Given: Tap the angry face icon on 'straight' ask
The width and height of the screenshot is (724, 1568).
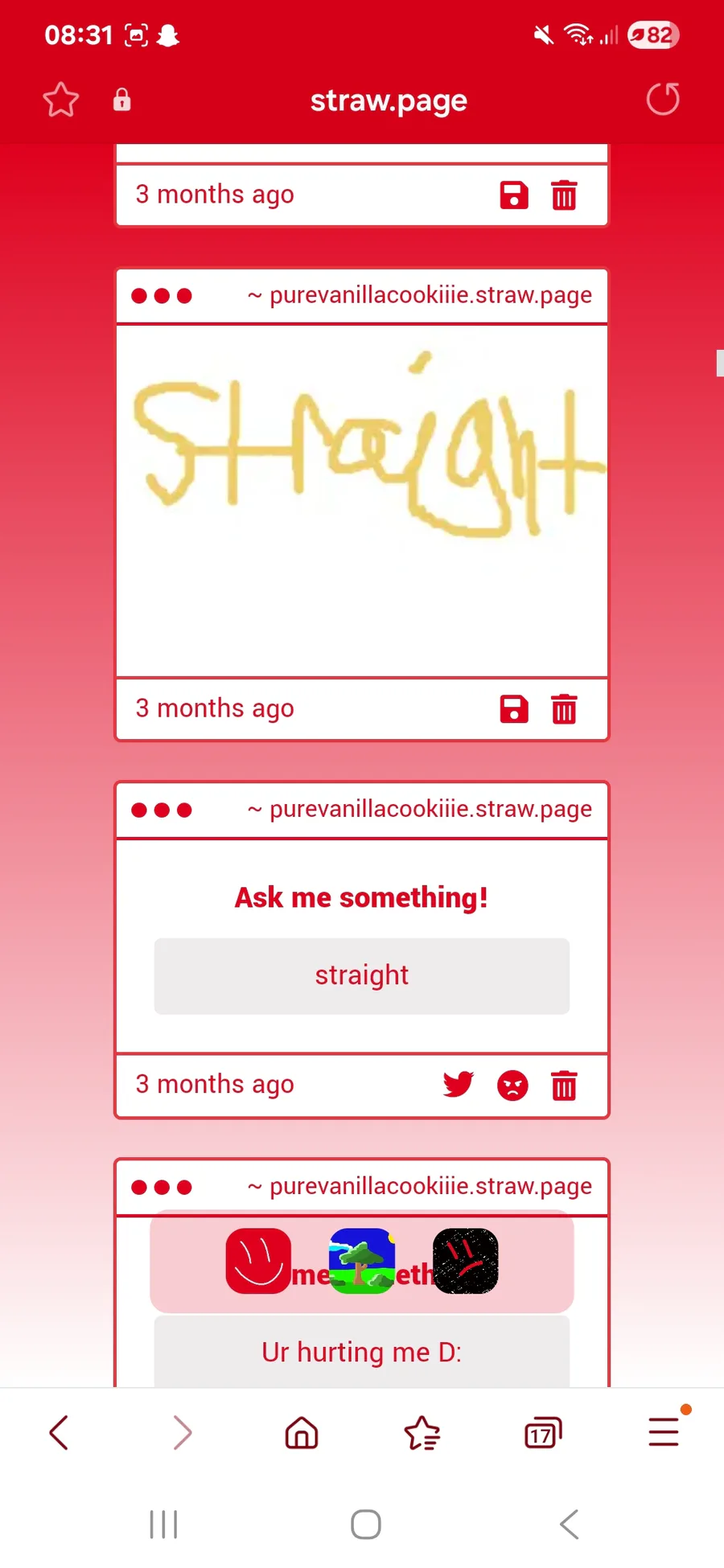Looking at the screenshot, I should 512,1086.
